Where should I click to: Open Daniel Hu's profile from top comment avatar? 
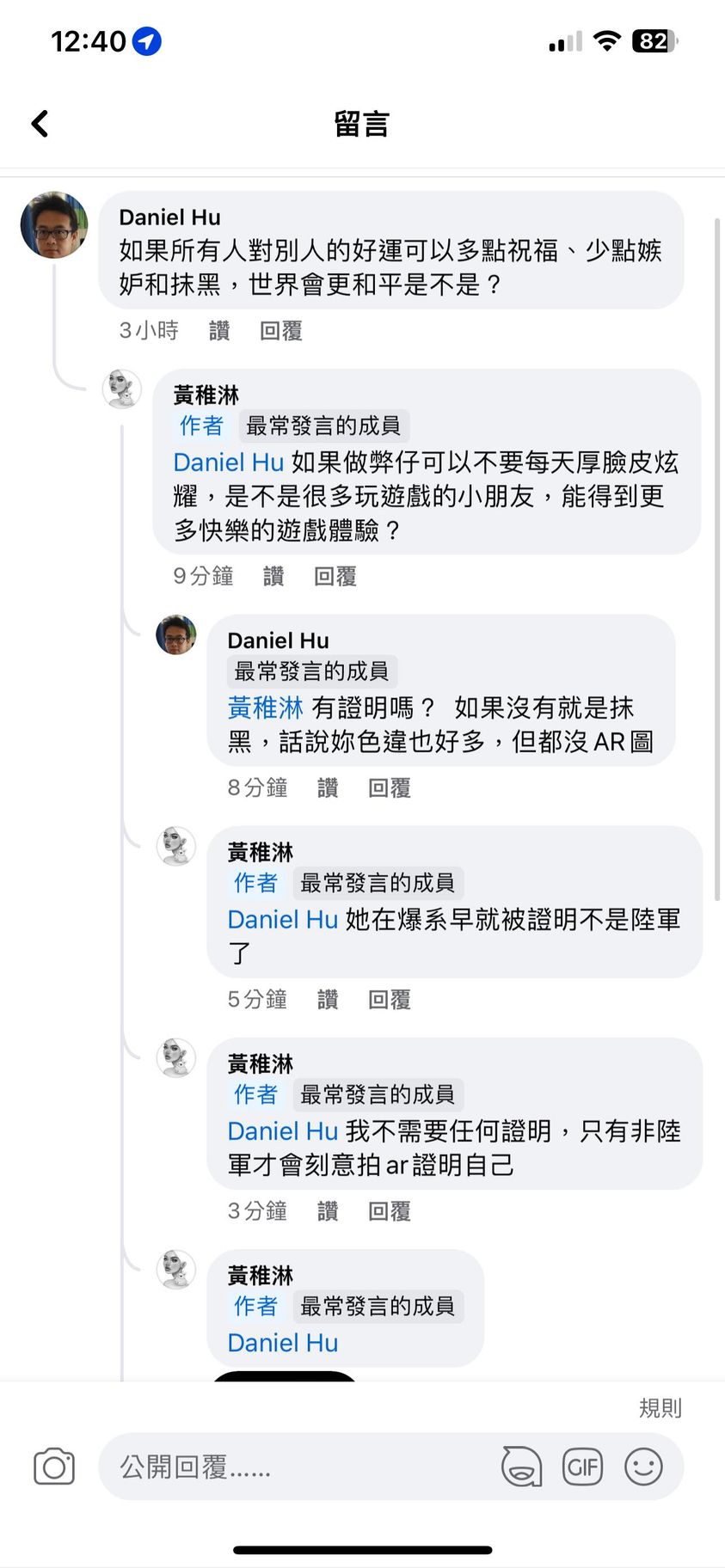coord(54,225)
